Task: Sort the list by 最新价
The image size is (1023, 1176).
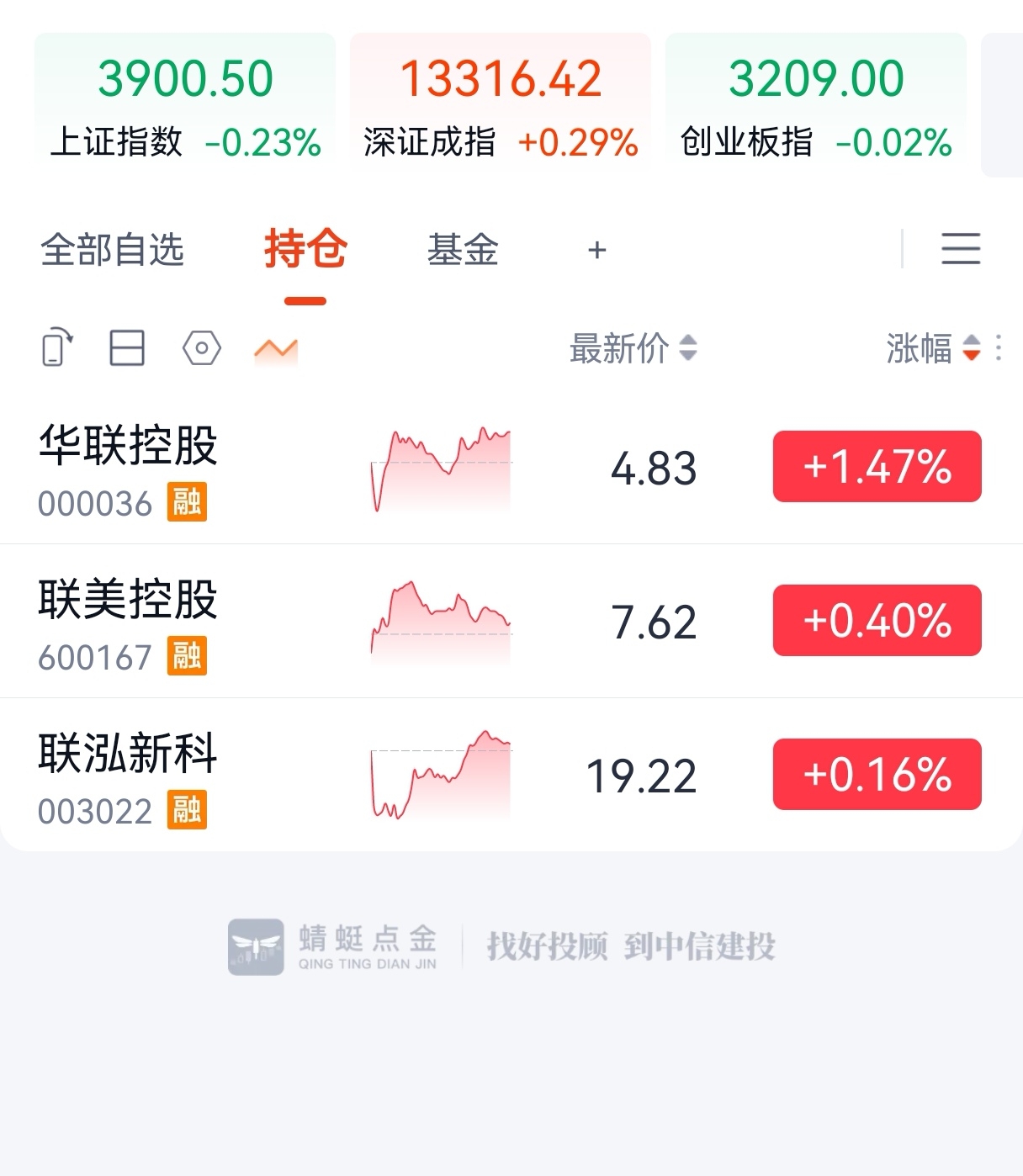Action: 633,347
